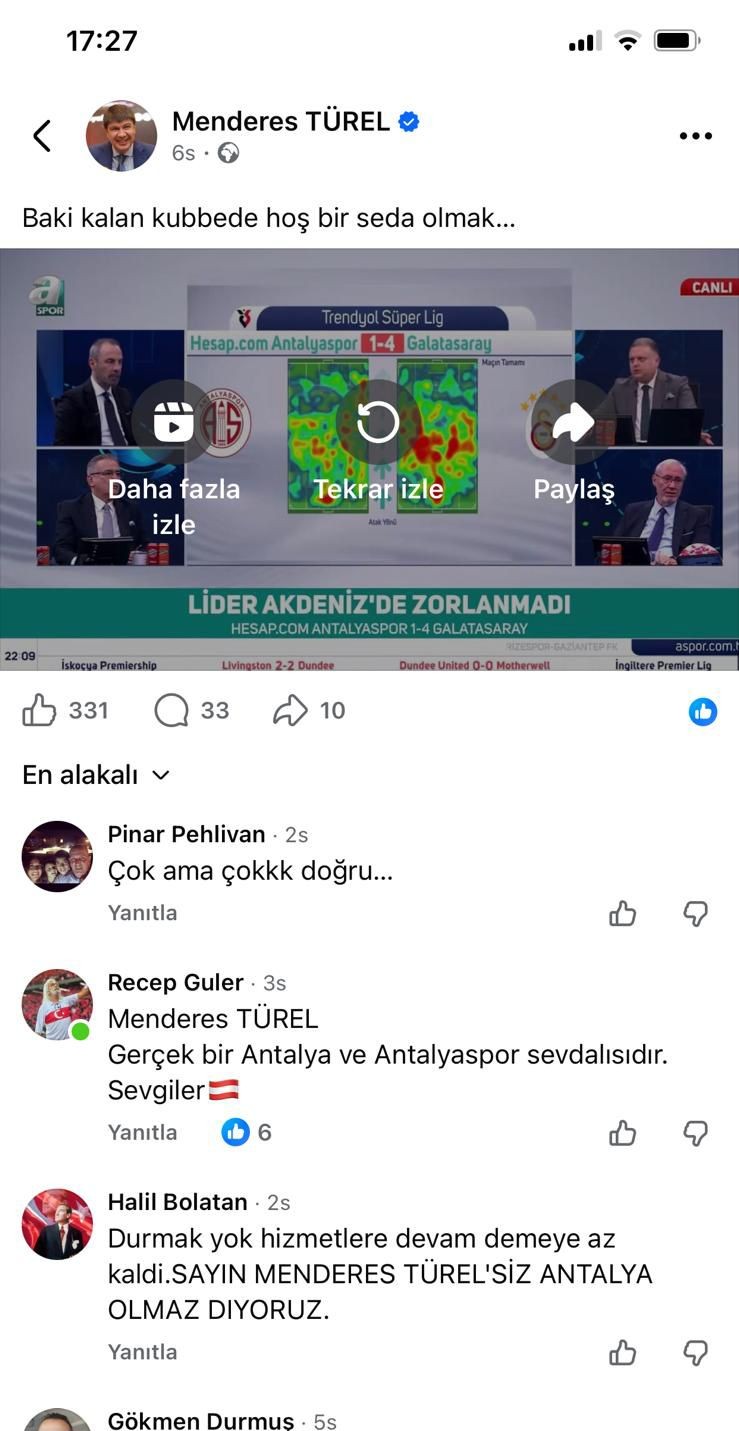The image size is (739, 1431).
Task: Tap Daha fazla izle reels button
Action: 174,423
